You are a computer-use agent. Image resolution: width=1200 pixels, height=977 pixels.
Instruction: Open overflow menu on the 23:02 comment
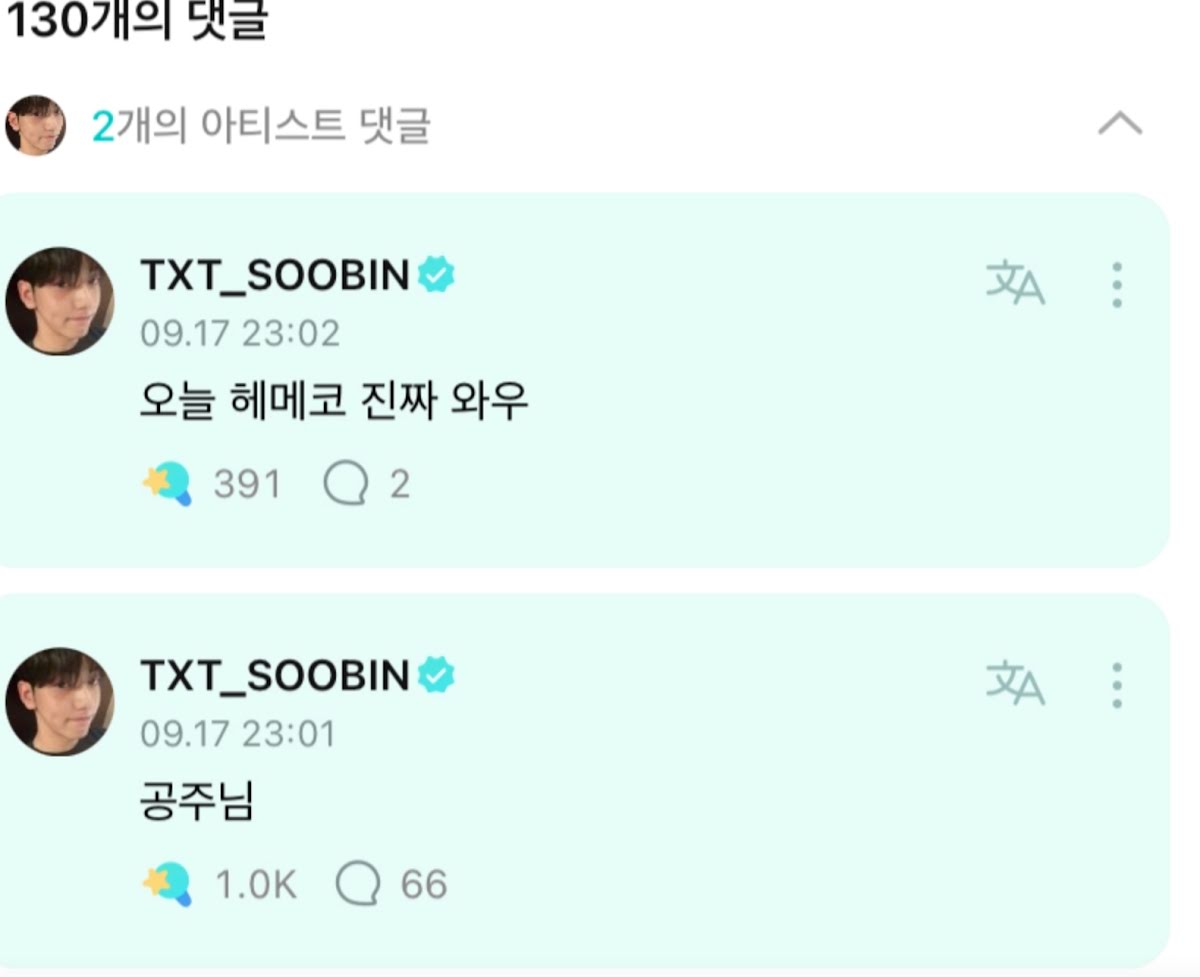[x=1117, y=285]
